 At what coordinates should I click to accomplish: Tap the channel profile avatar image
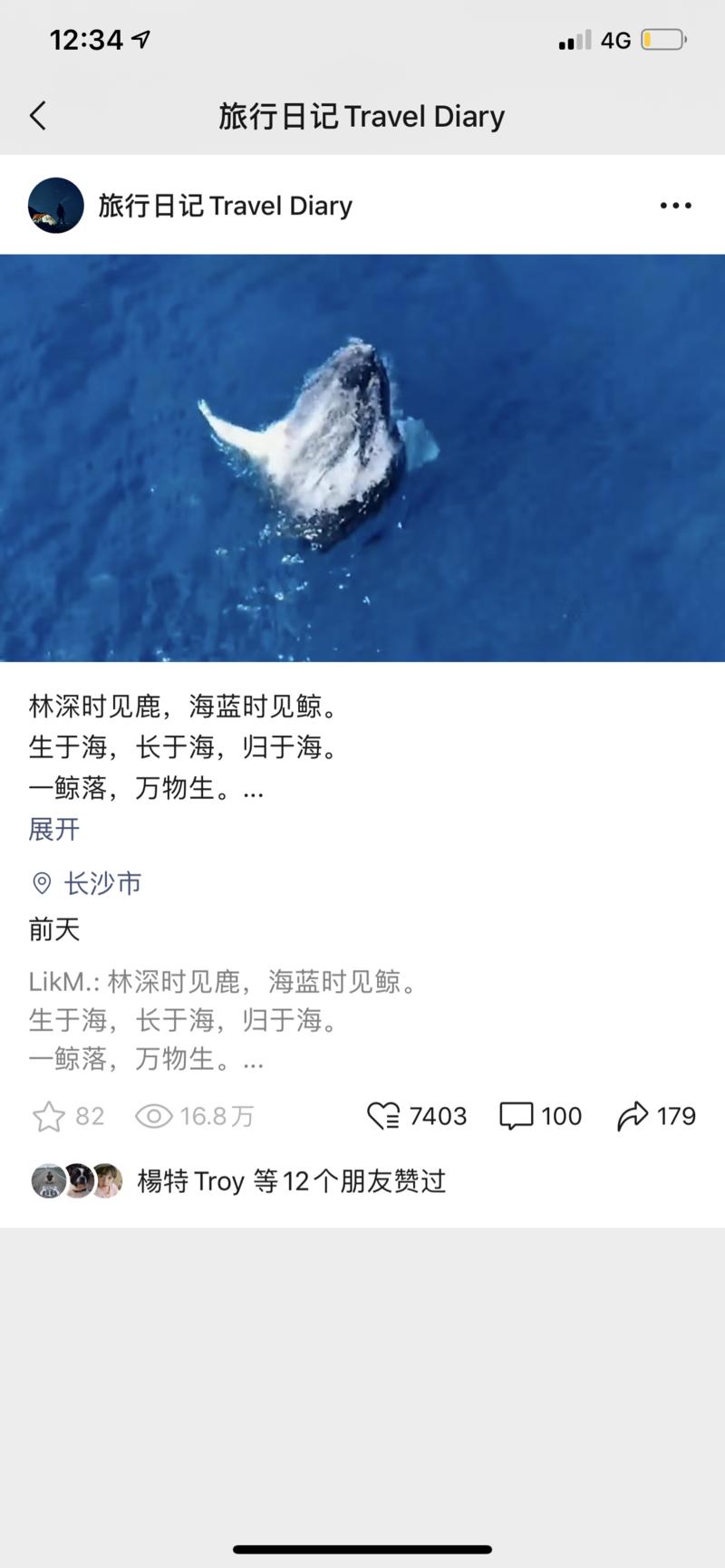pos(55,206)
